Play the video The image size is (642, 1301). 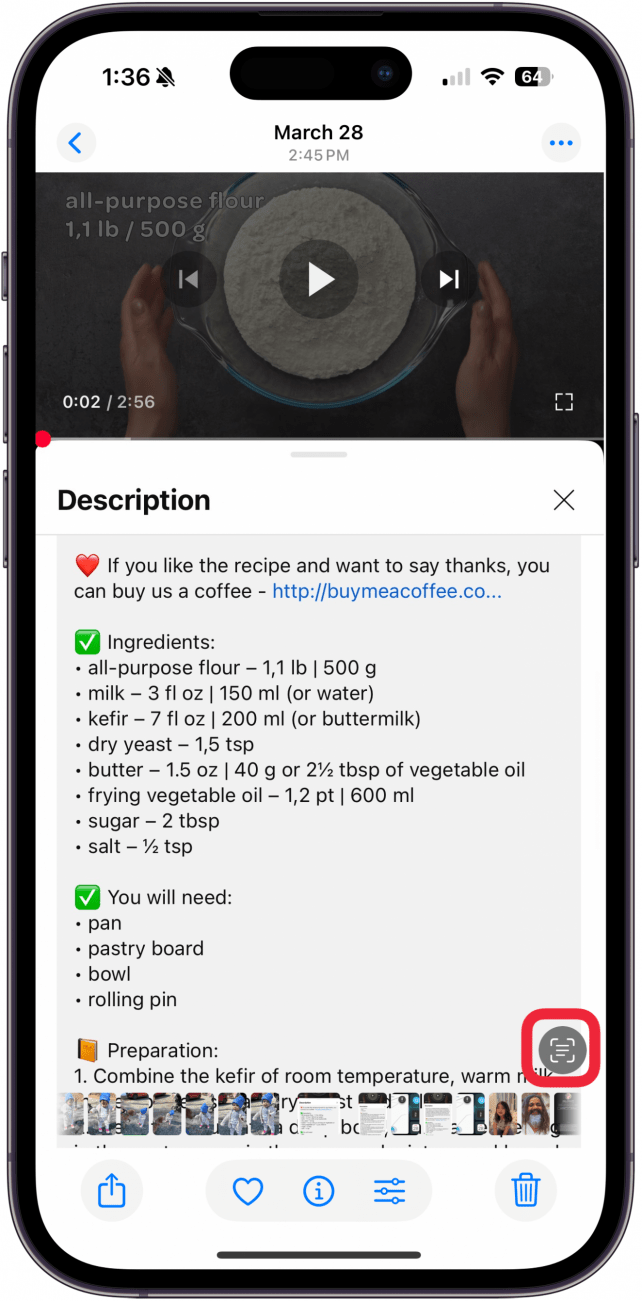(x=320, y=279)
